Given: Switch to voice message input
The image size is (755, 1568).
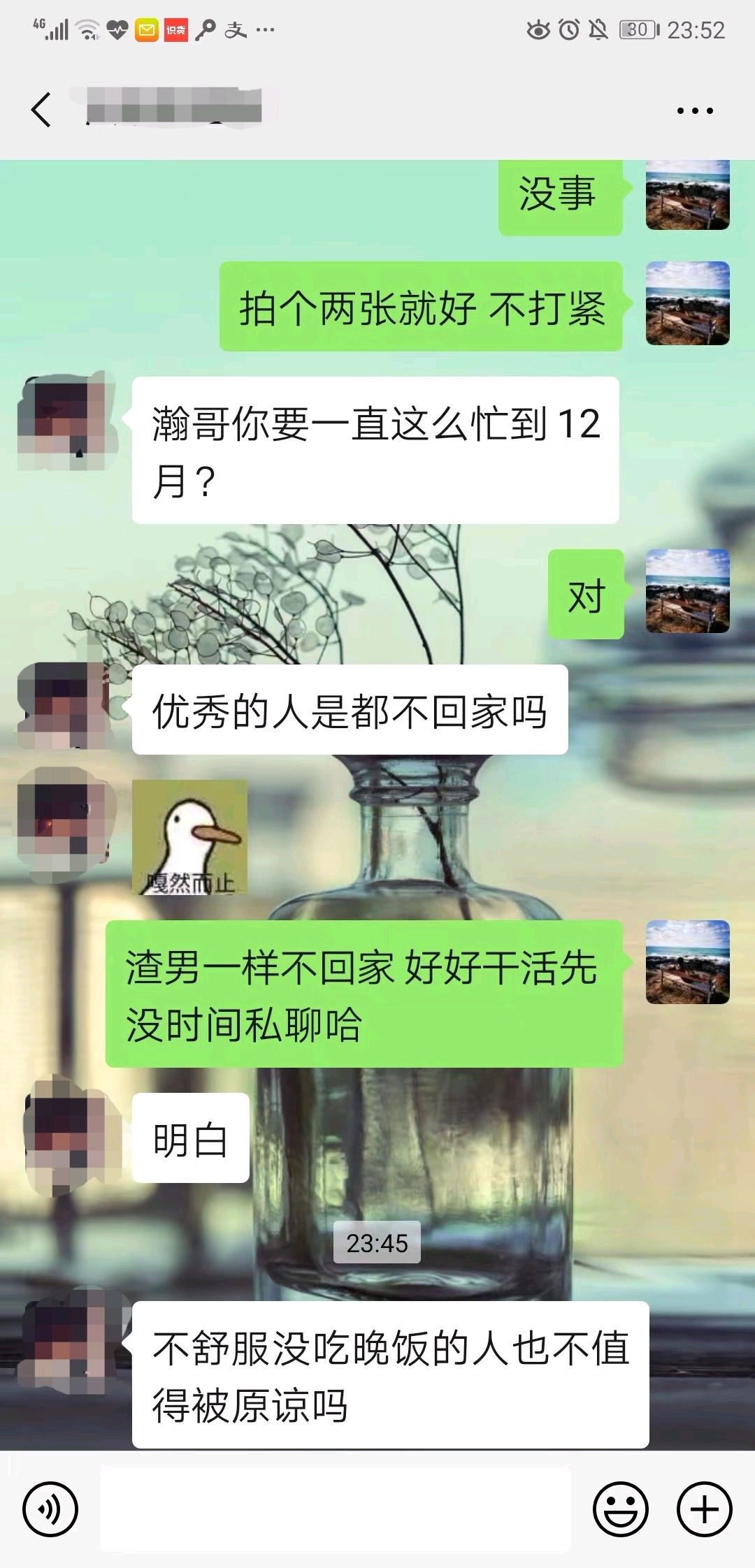Looking at the screenshot, I should pos(50,1509).
